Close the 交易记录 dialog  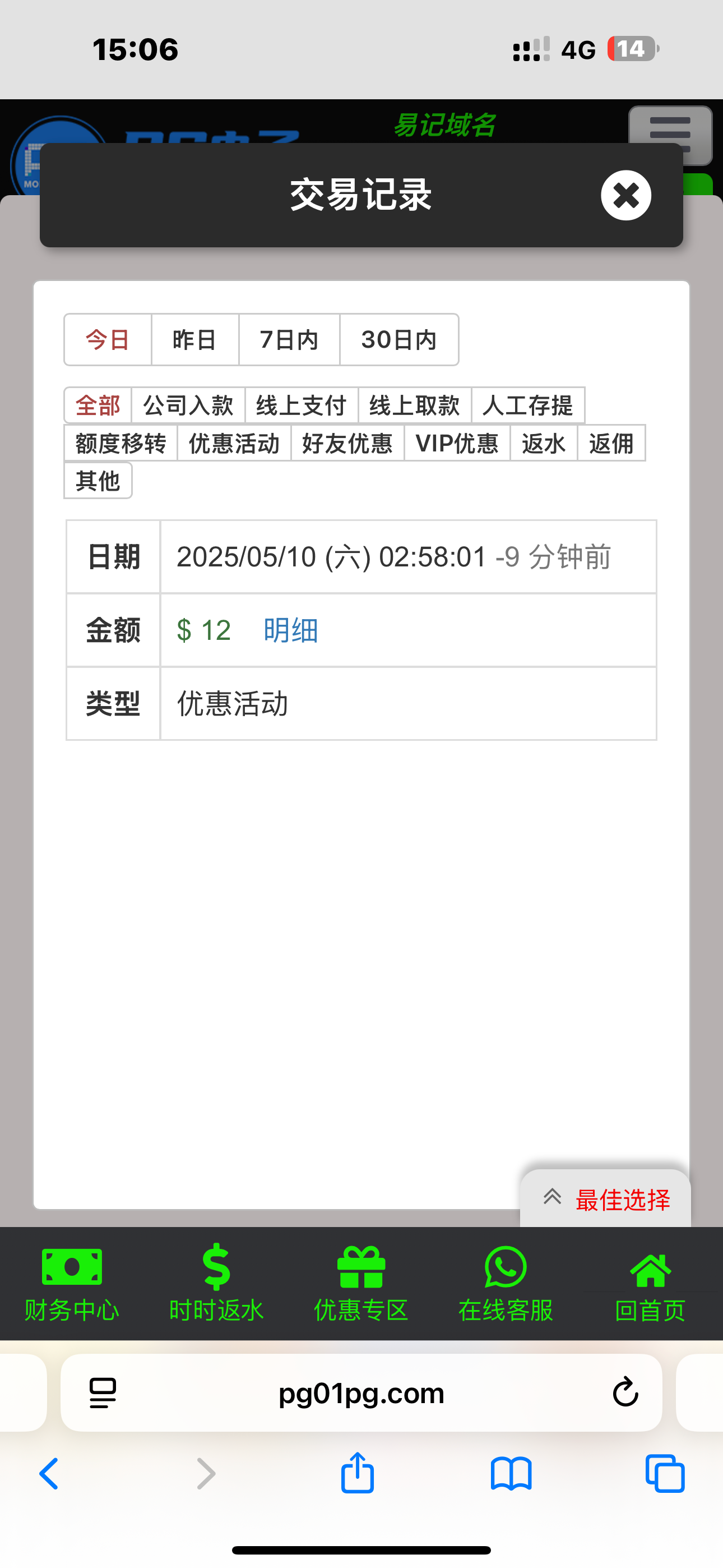[x=625, y=195]
